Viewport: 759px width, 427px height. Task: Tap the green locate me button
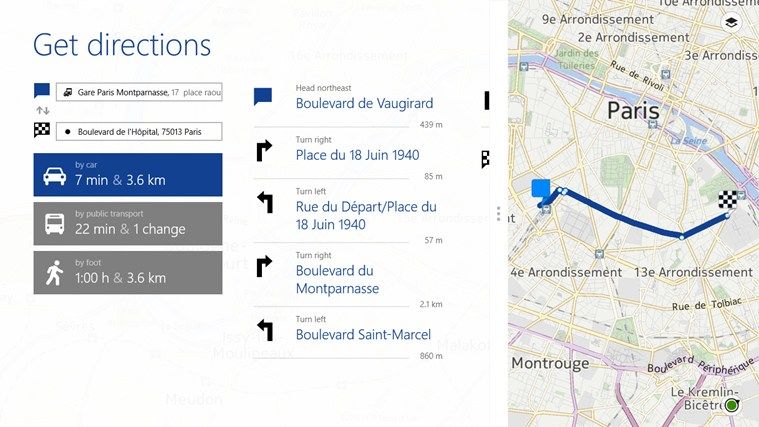tap(731, 405)
